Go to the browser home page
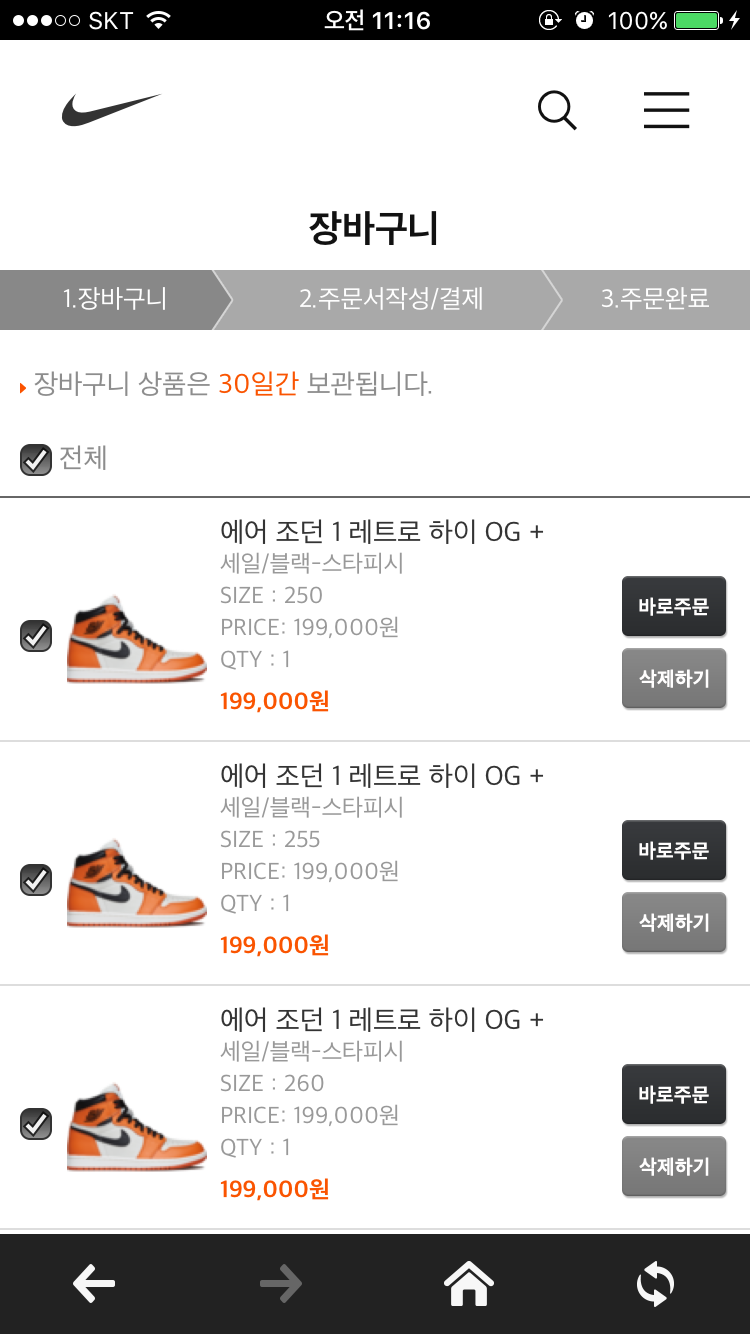Image resolution: width=750 pixels, height=1334 pixels. [469, 1284]
